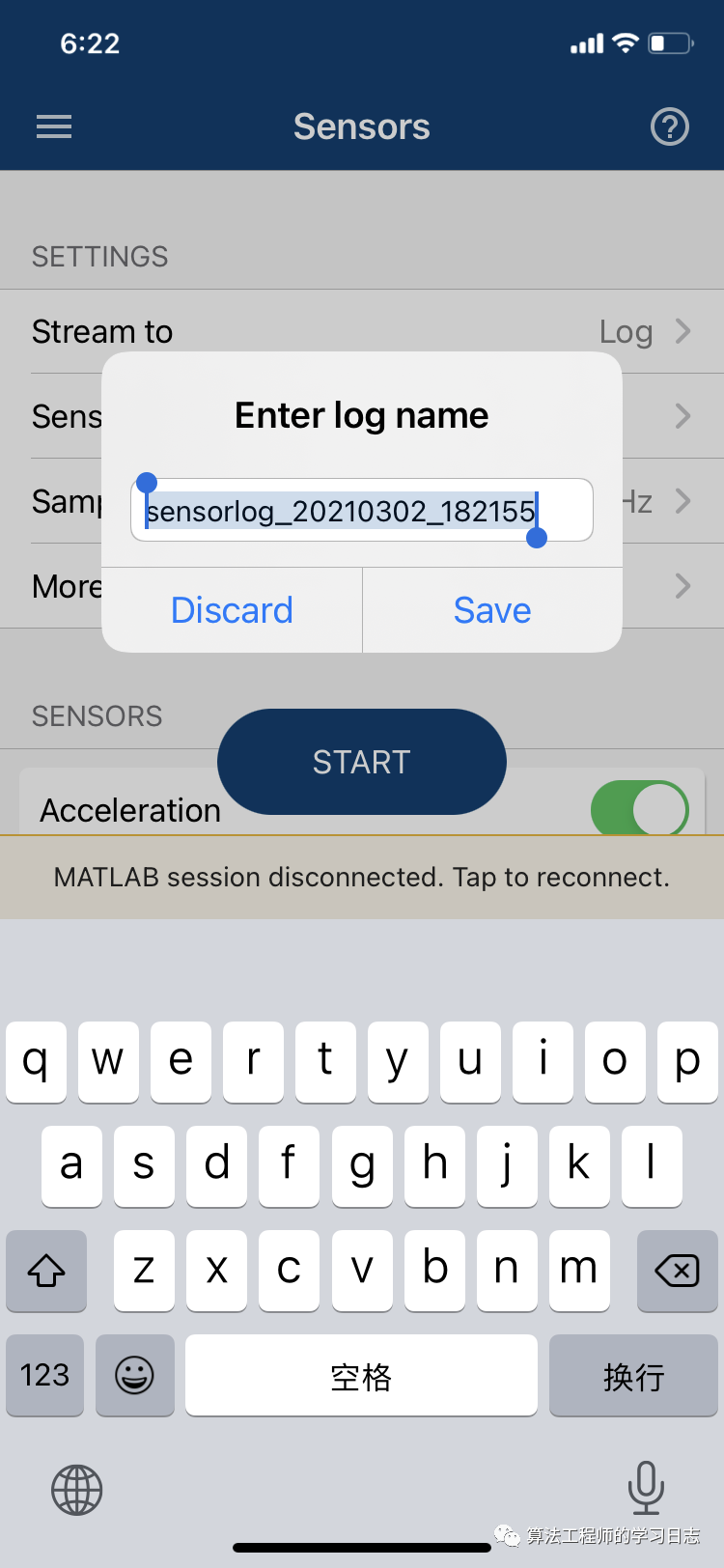Hit the backspace key
Viewport: 724px width, 1568px height.
coord(677,1271)
